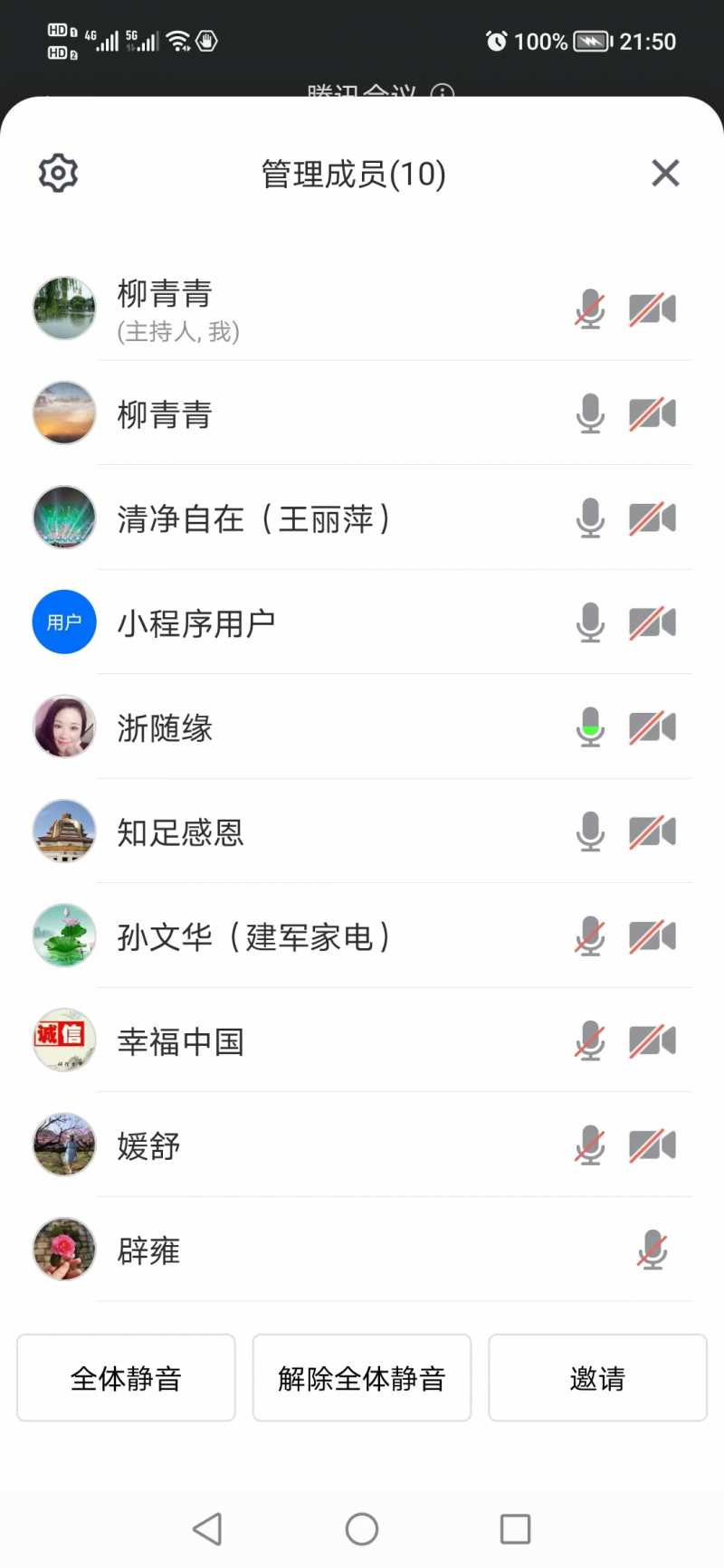Tap the camera icon for 幸福中国
This screenshot has height=1568, width=724.
pos(653,1041)
